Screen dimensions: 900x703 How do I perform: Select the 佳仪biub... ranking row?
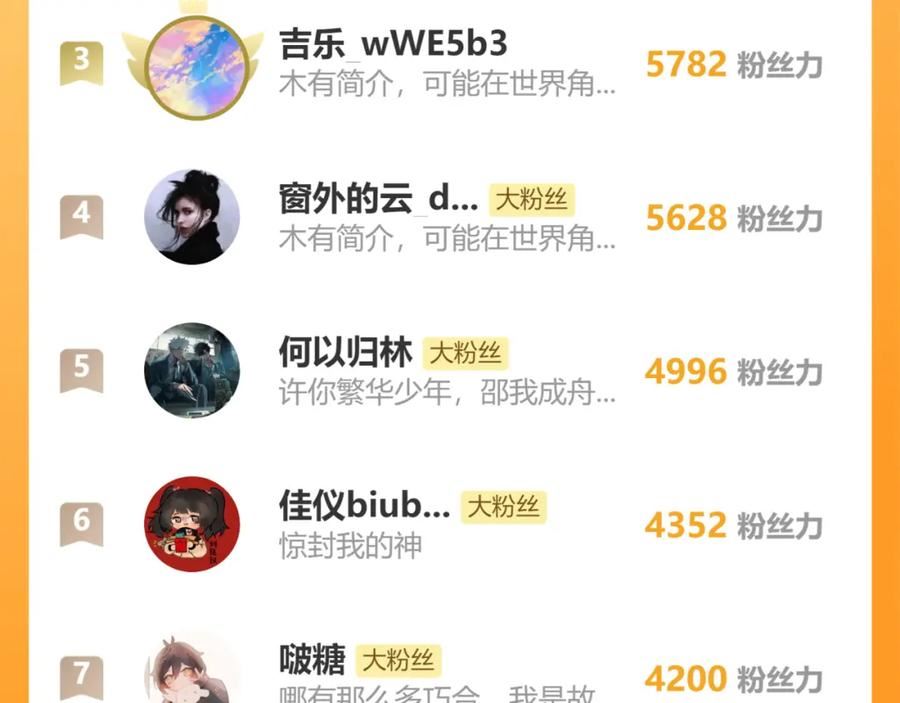[x=364, y=507]
